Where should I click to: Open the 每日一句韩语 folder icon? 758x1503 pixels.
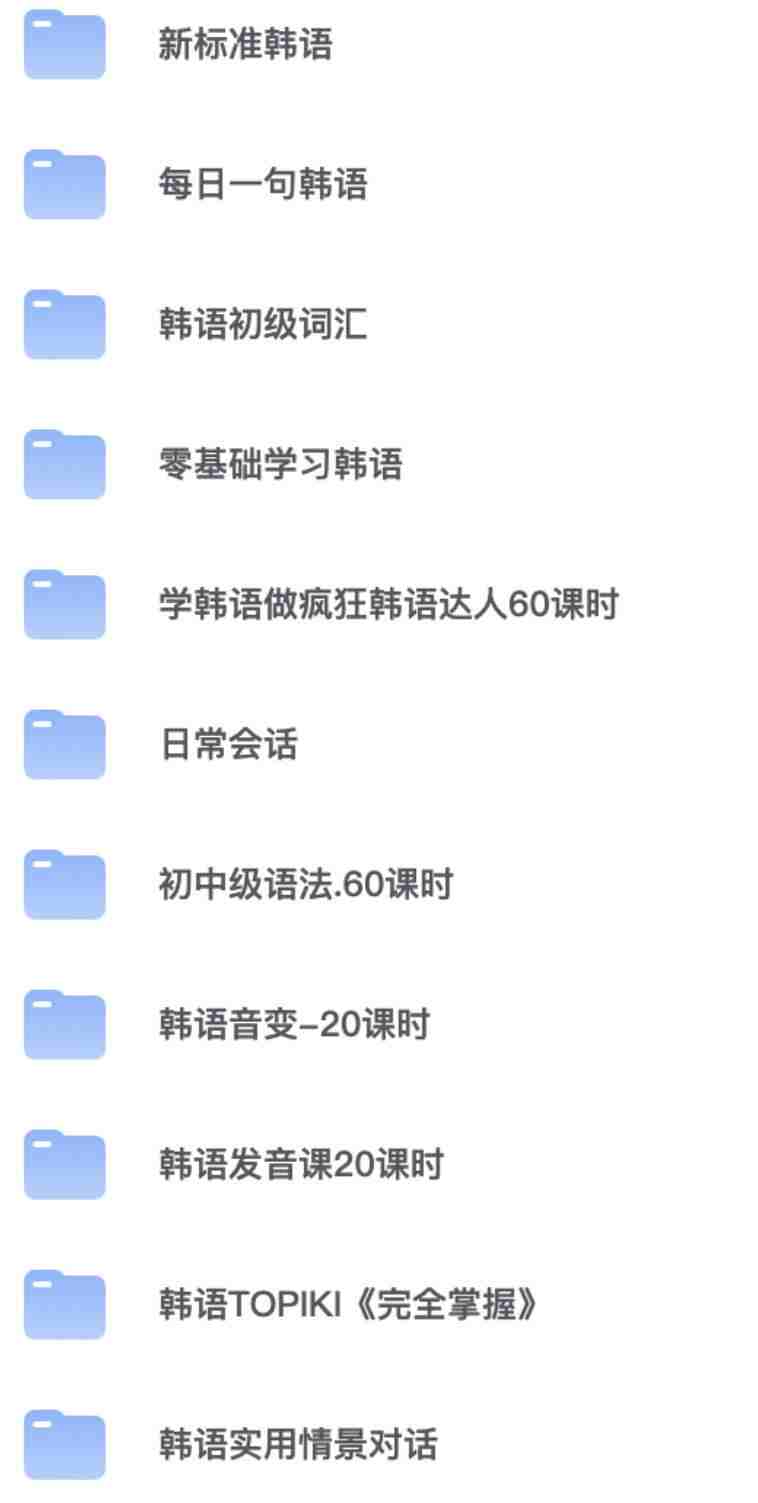pos(64,185)
